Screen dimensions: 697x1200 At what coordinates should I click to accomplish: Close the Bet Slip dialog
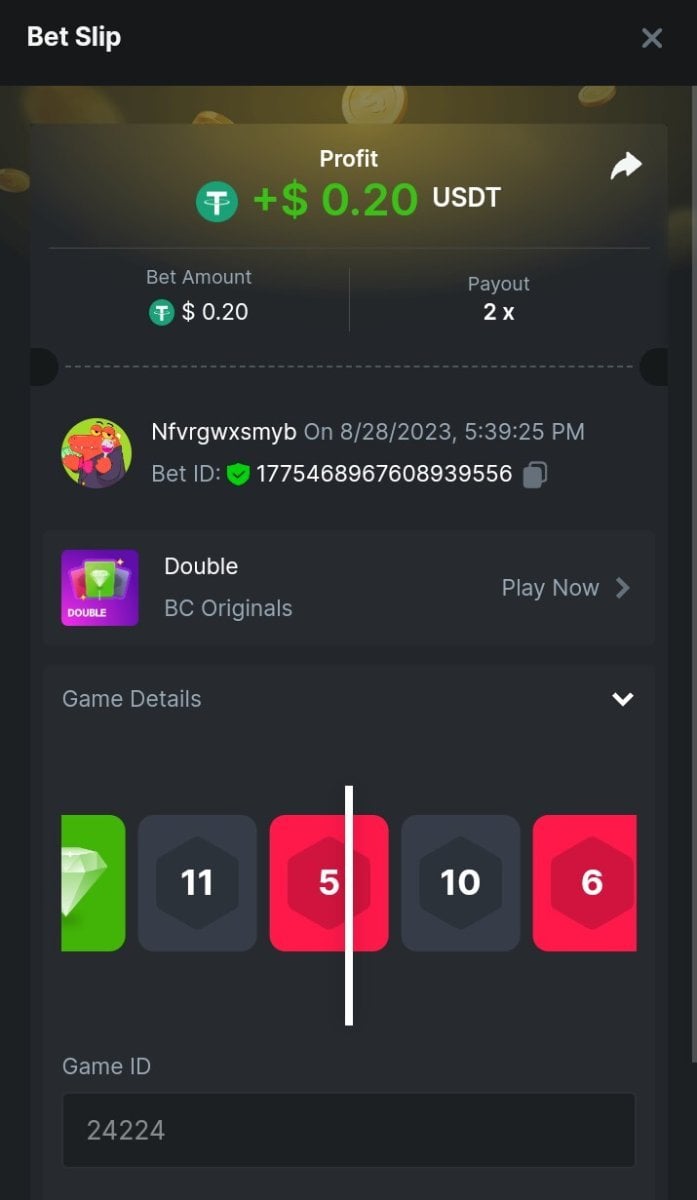652,38
